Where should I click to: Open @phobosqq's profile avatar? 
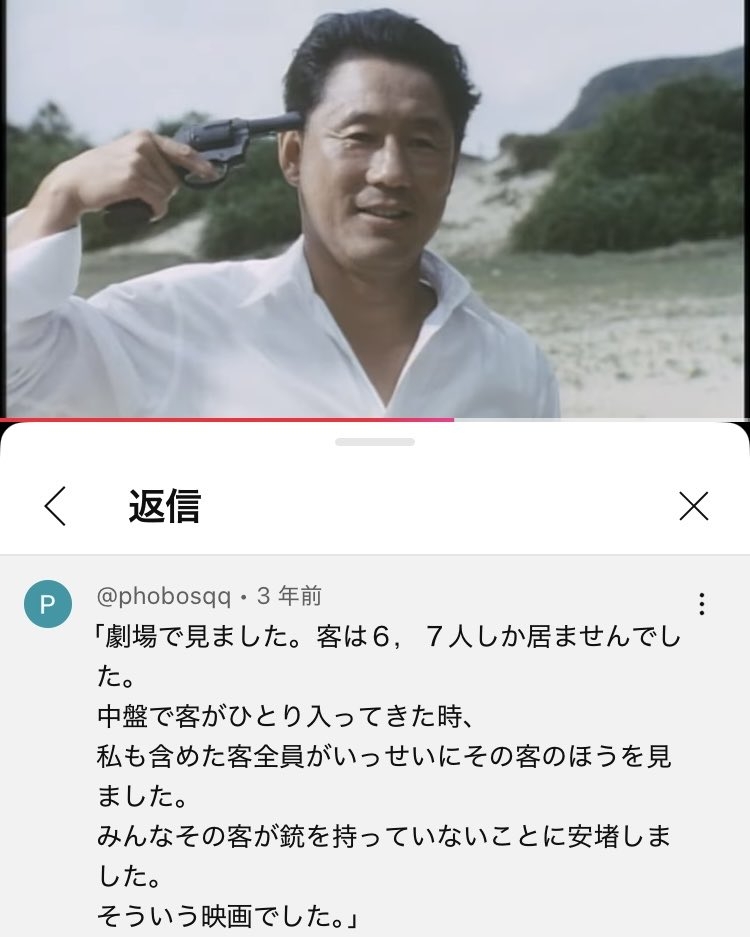pos(48,604)
